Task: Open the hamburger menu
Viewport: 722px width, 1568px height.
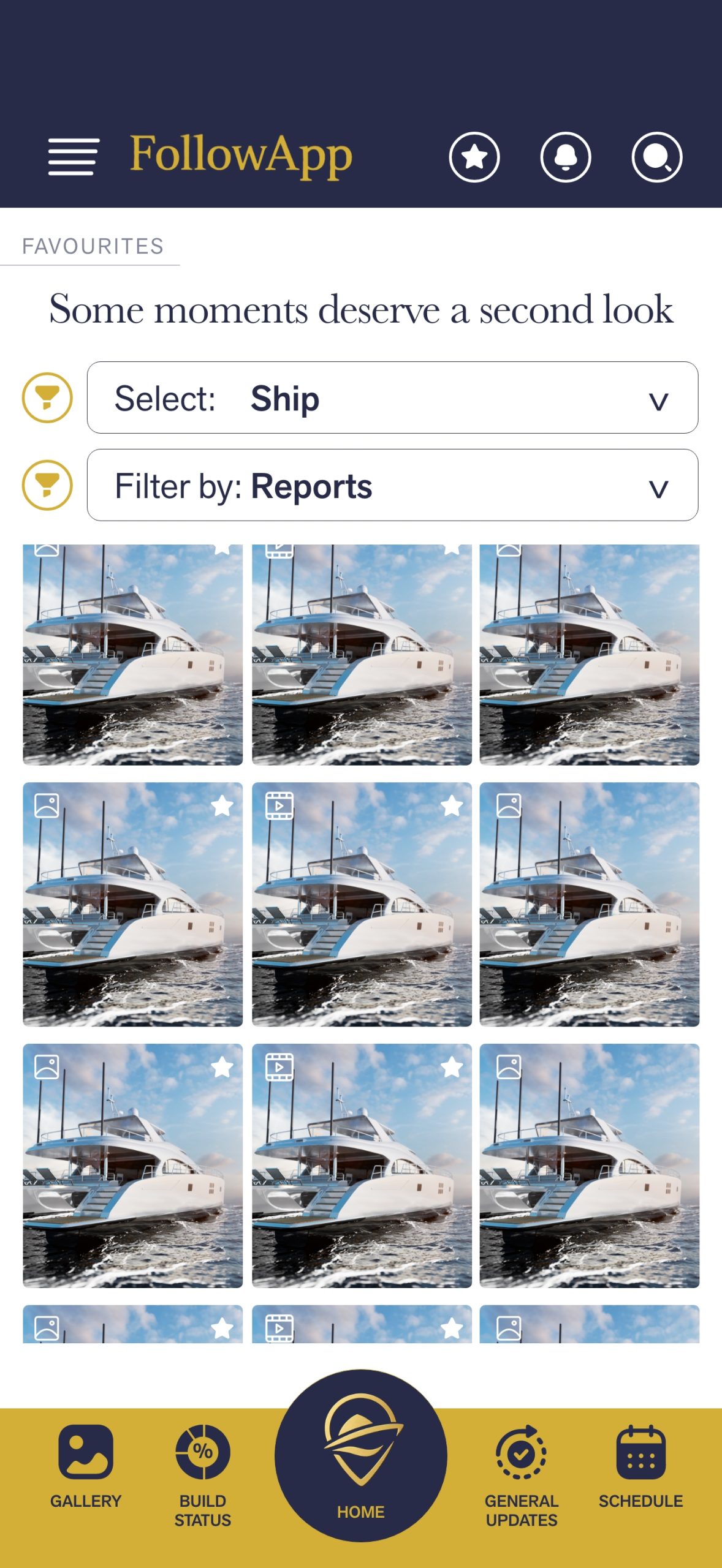Action: click(x=74, y=156)
